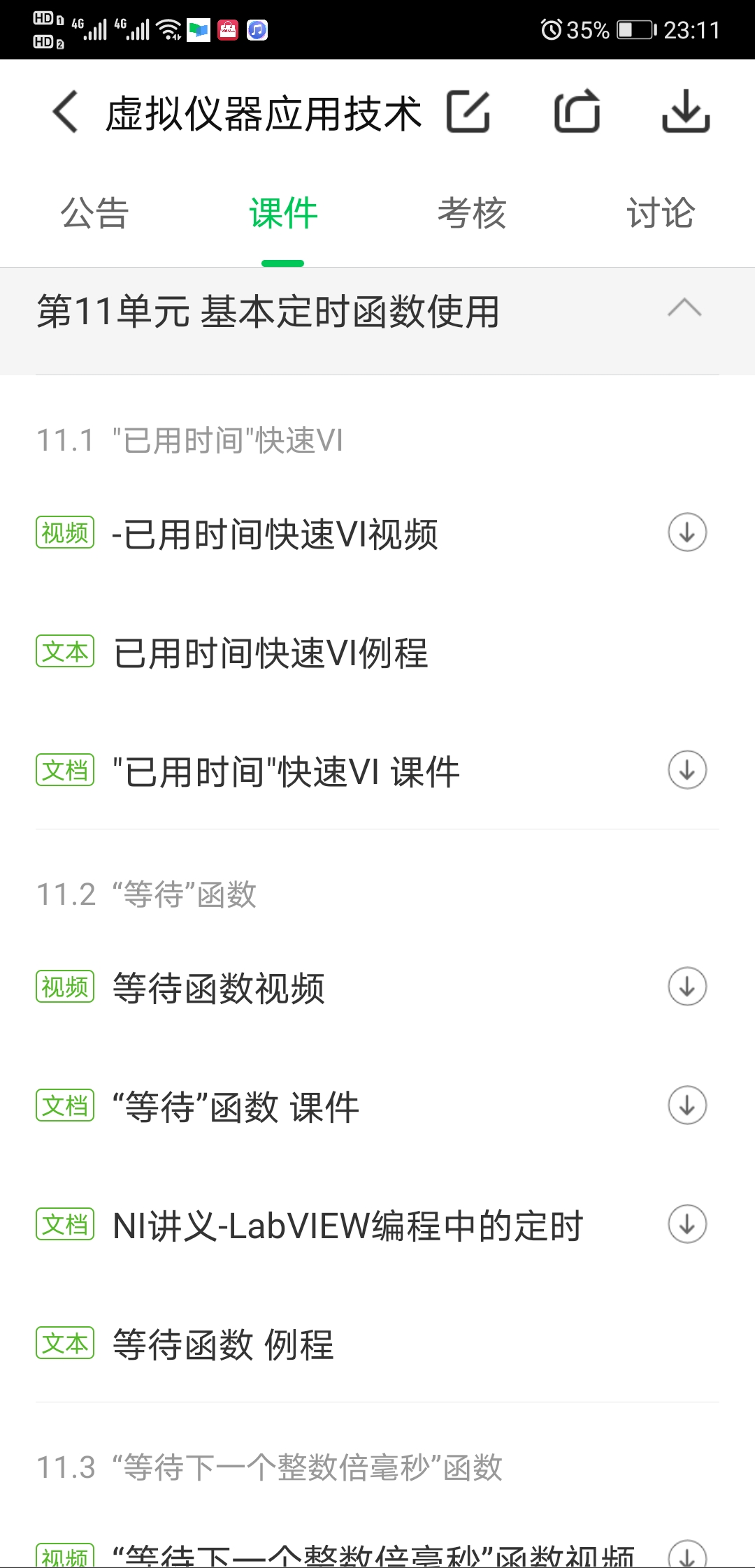Download NI讲义-LabVIEW编程中的定时 document
This screenshot has width=755, height=1568.
click(x=687, y=1224)
